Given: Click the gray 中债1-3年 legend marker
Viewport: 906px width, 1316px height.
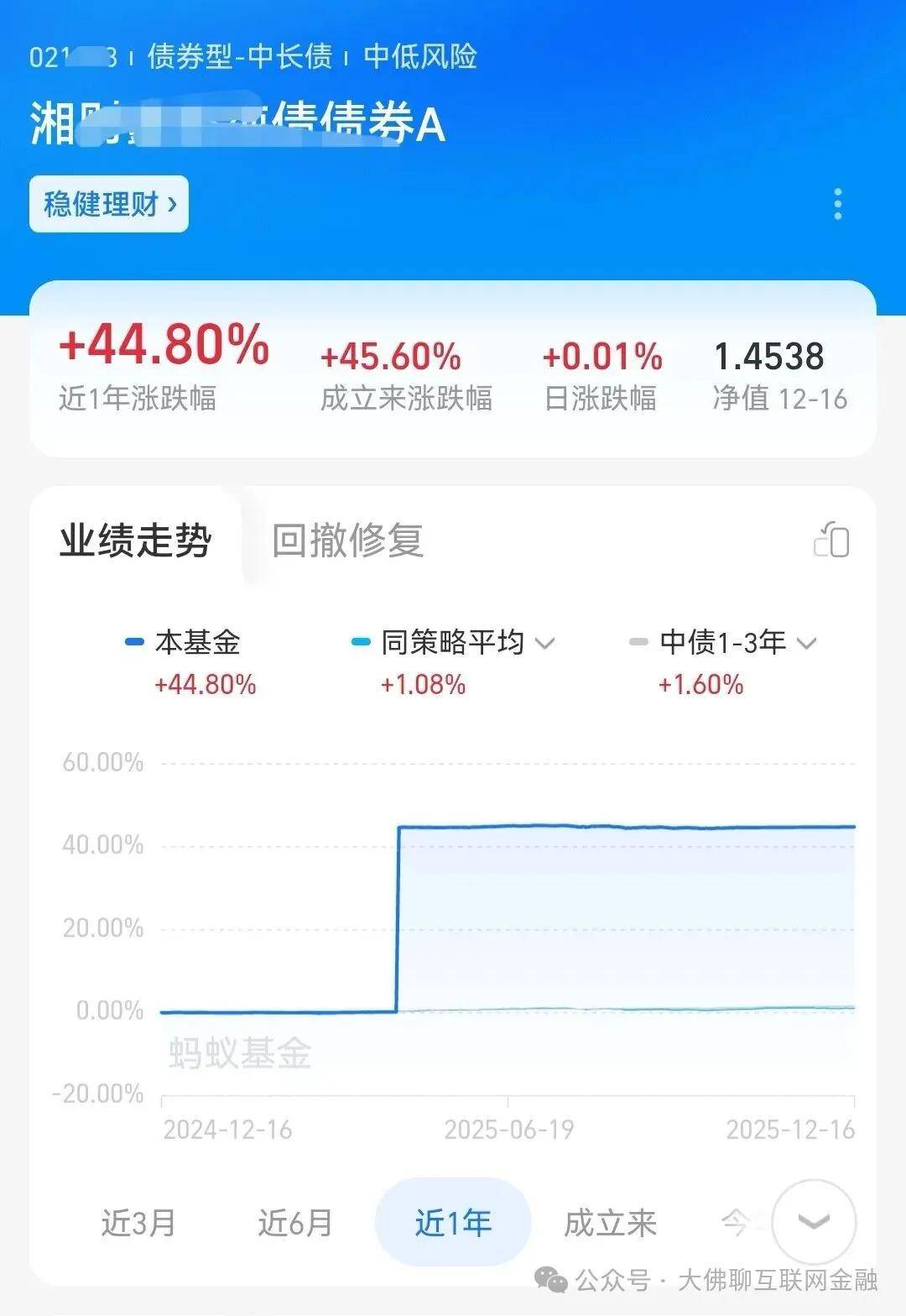Looking at the screenshot, I should pos(638,641).
